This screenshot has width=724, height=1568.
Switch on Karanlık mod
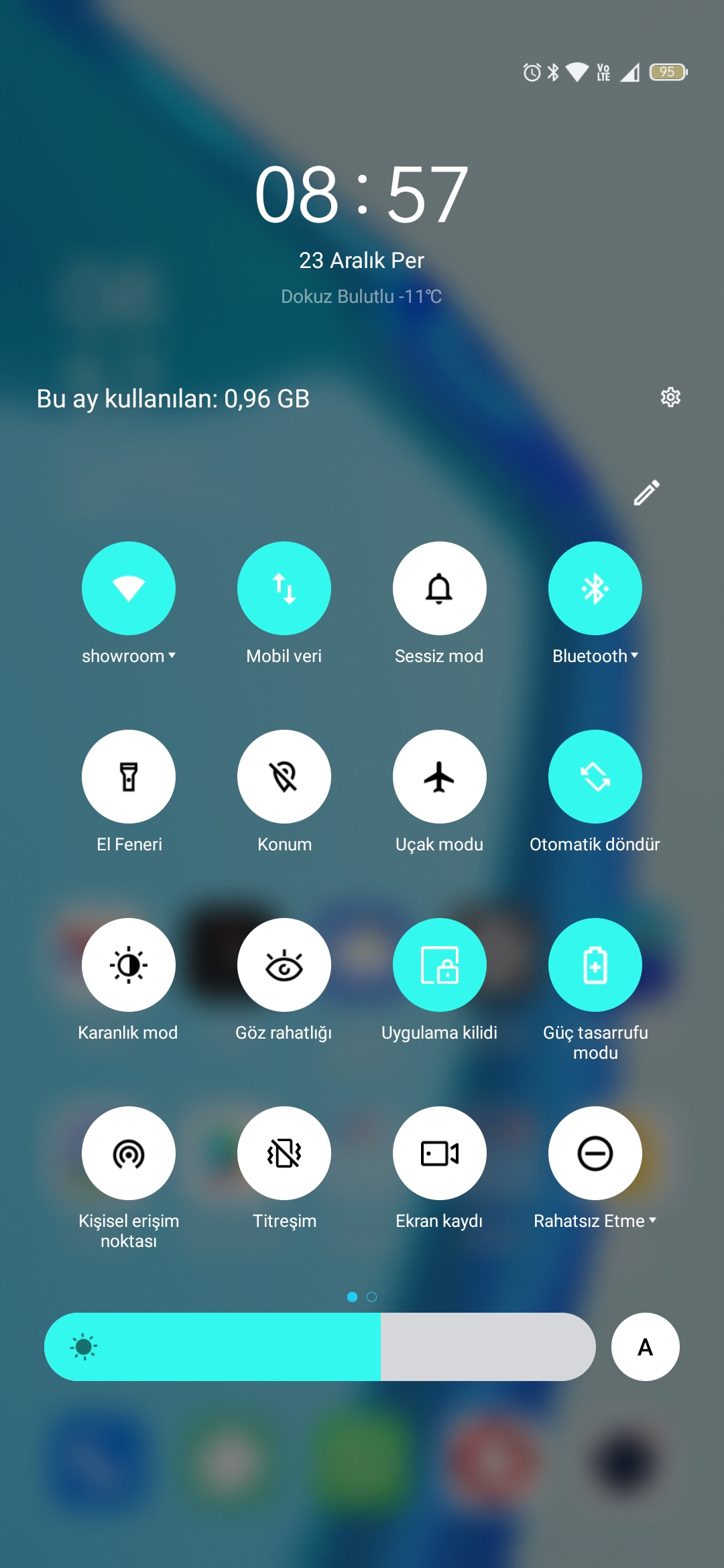pos(129,965)
